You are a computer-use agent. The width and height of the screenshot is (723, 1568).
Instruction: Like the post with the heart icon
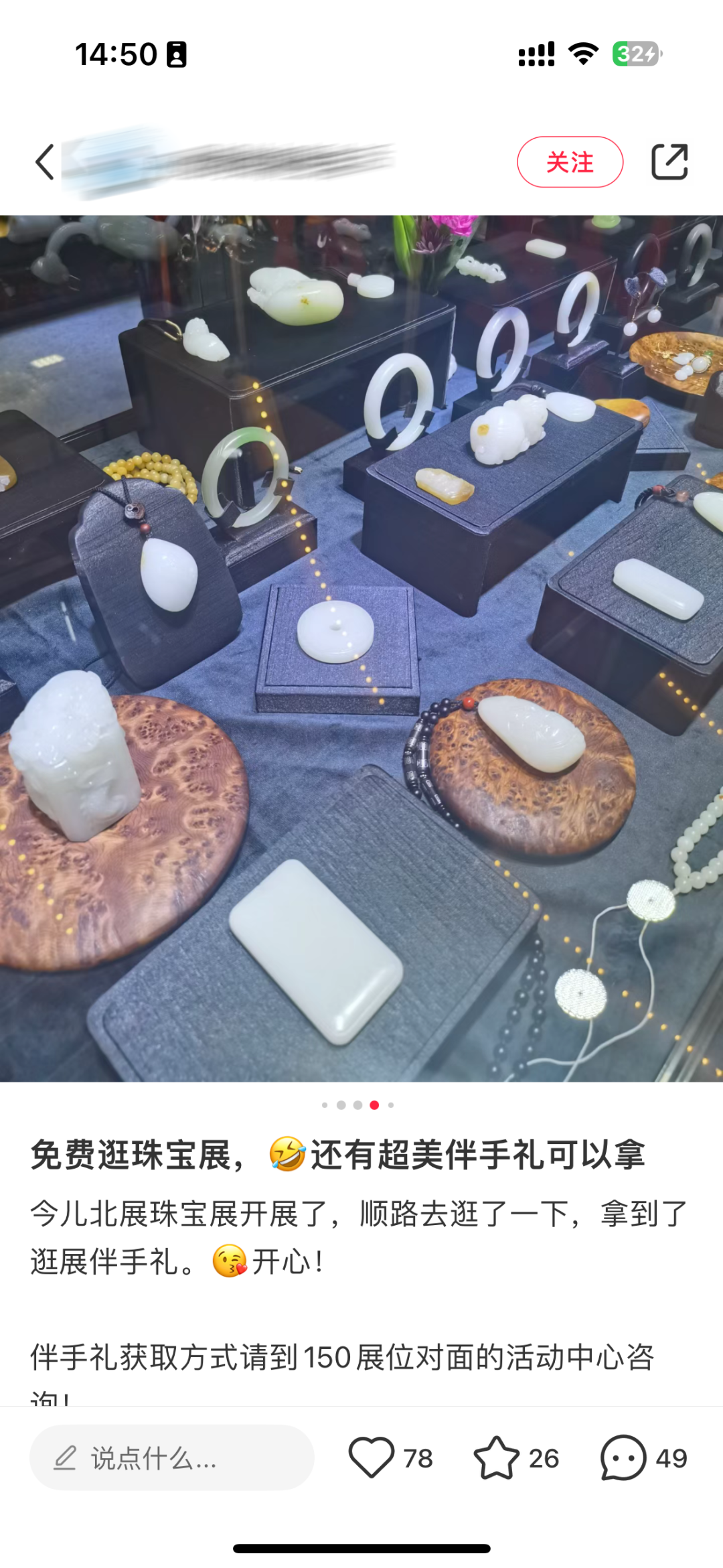pyautogui.click(x=372, y=1457)
